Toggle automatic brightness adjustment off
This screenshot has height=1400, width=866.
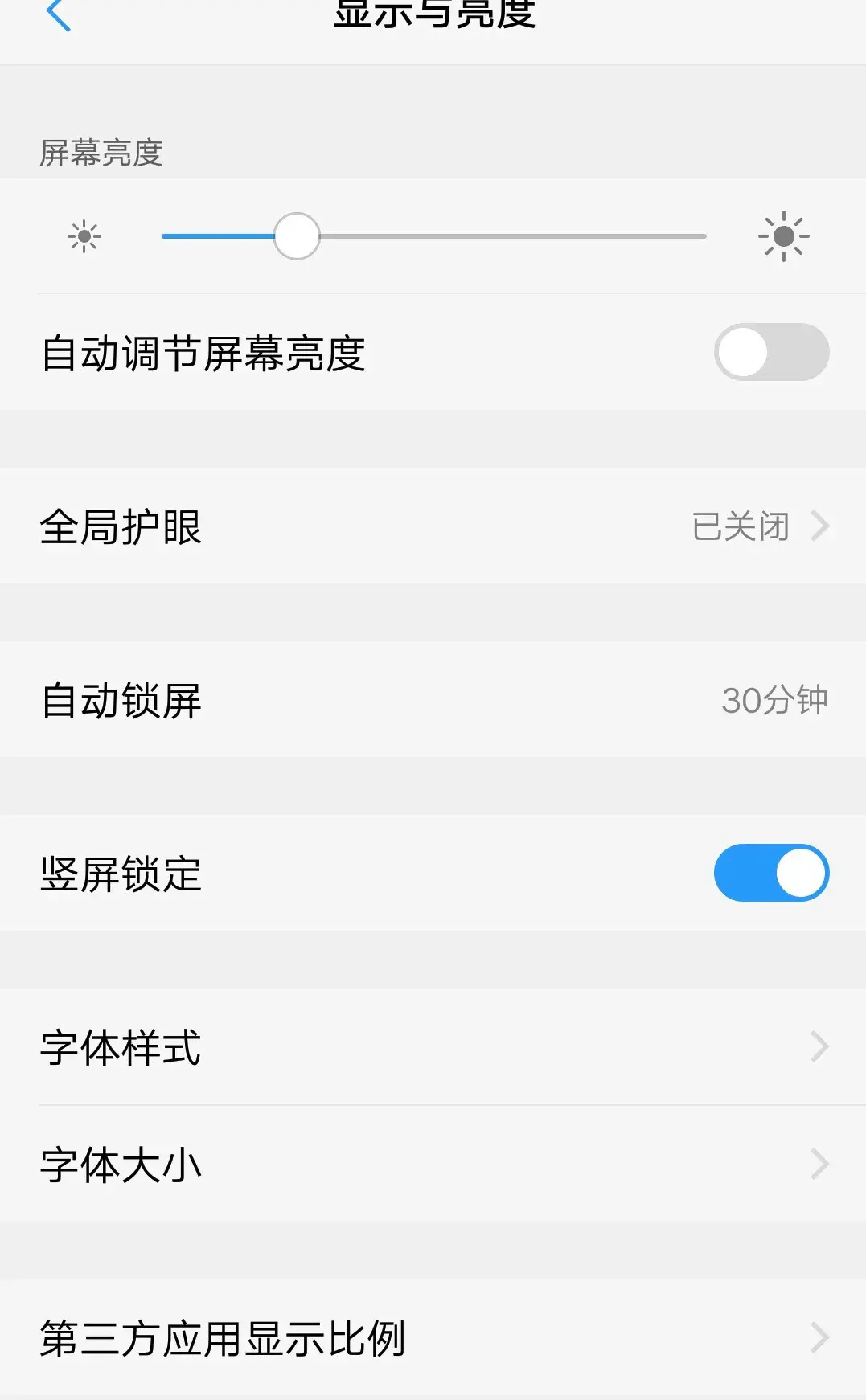(x=770, y=352)
